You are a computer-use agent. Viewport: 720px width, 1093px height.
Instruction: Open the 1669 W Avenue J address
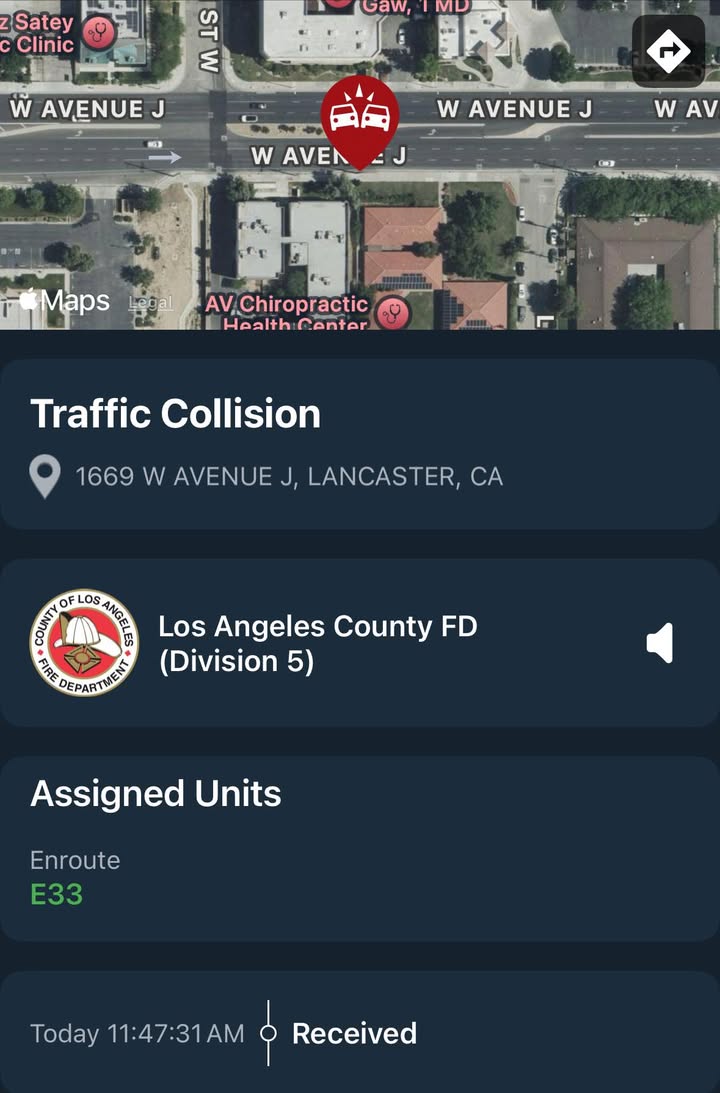(x=289, y=477)
